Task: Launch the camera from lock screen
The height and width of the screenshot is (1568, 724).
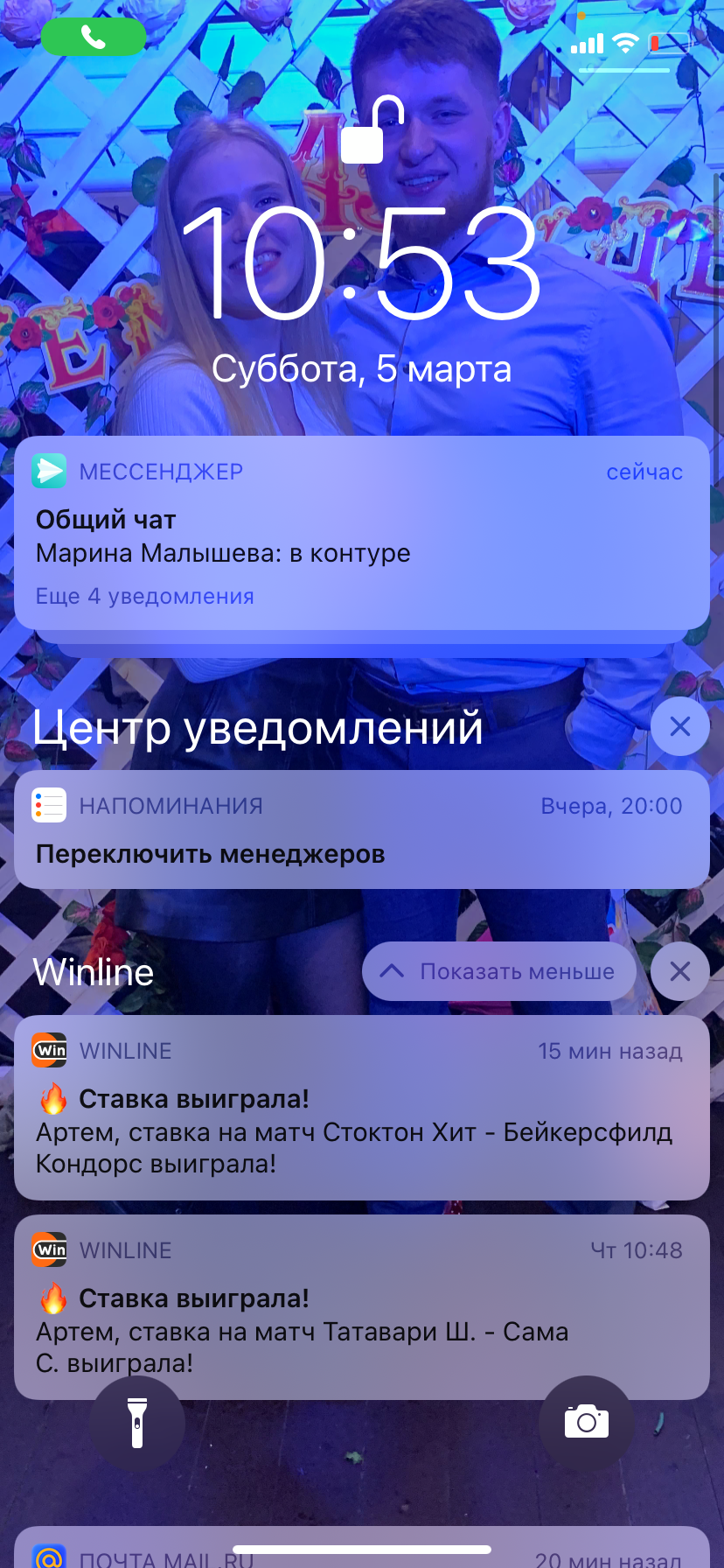Action: click(586, 1422)
